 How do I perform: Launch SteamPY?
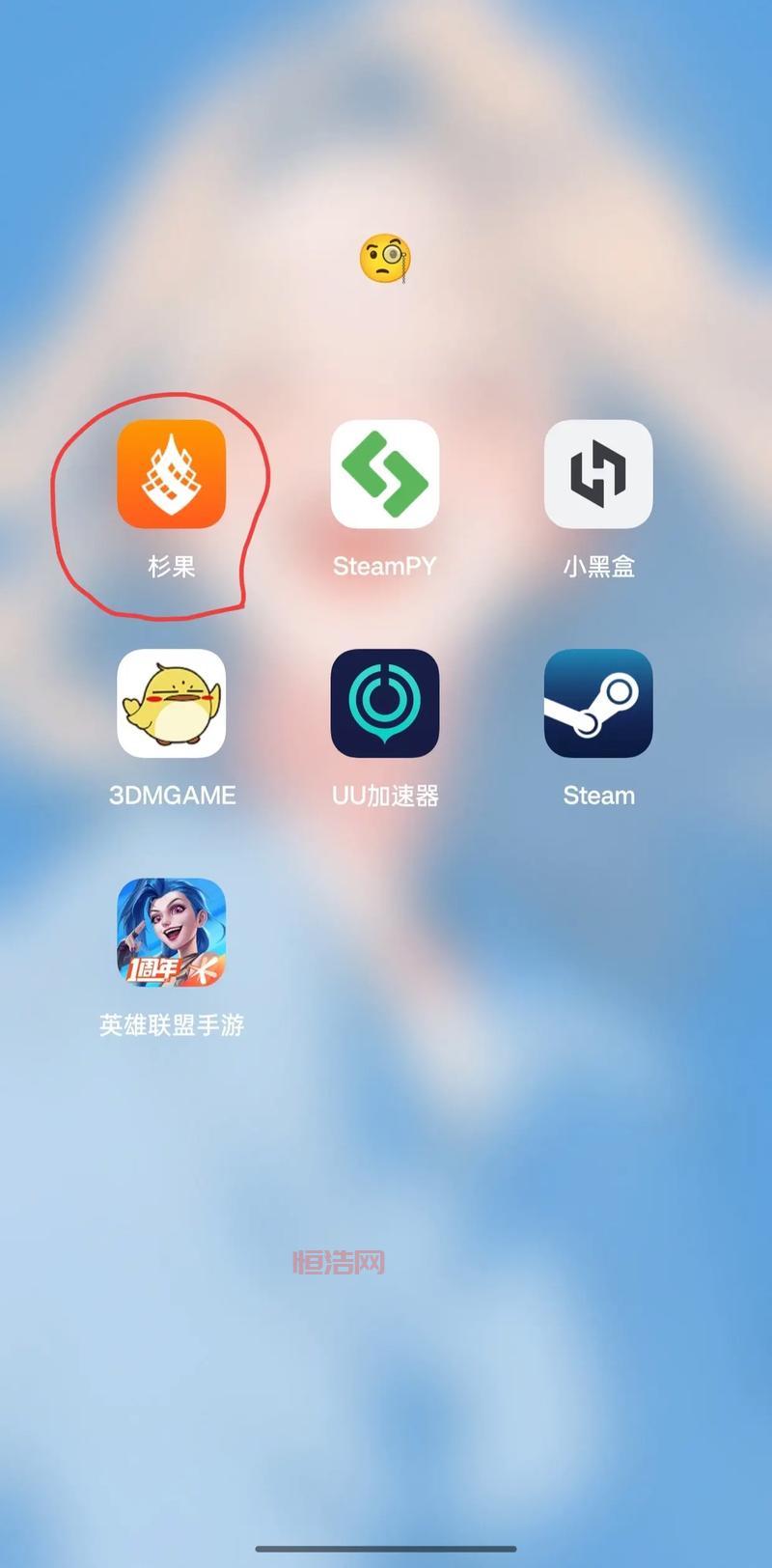click(385, 474)
